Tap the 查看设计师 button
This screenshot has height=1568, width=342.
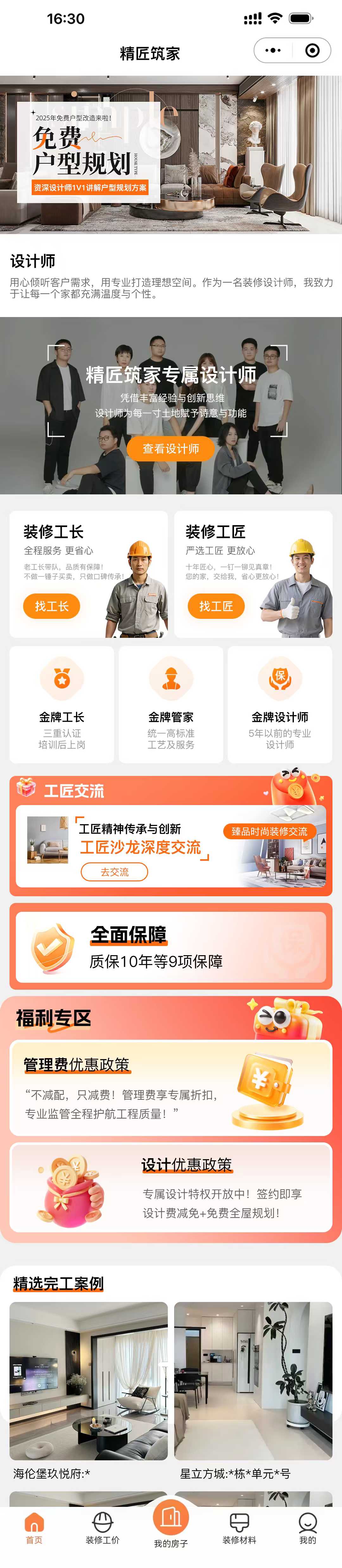click(171, 448)
